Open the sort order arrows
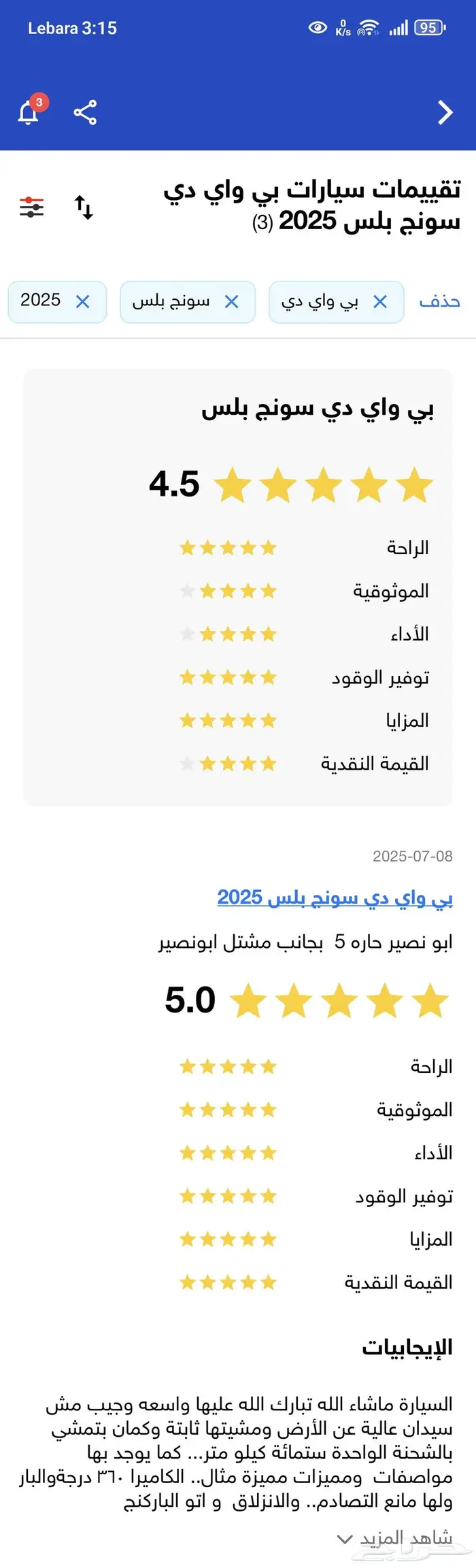The width and height of the screenshot is (476, 1568). pyautogui.click(x=84, y=207)
